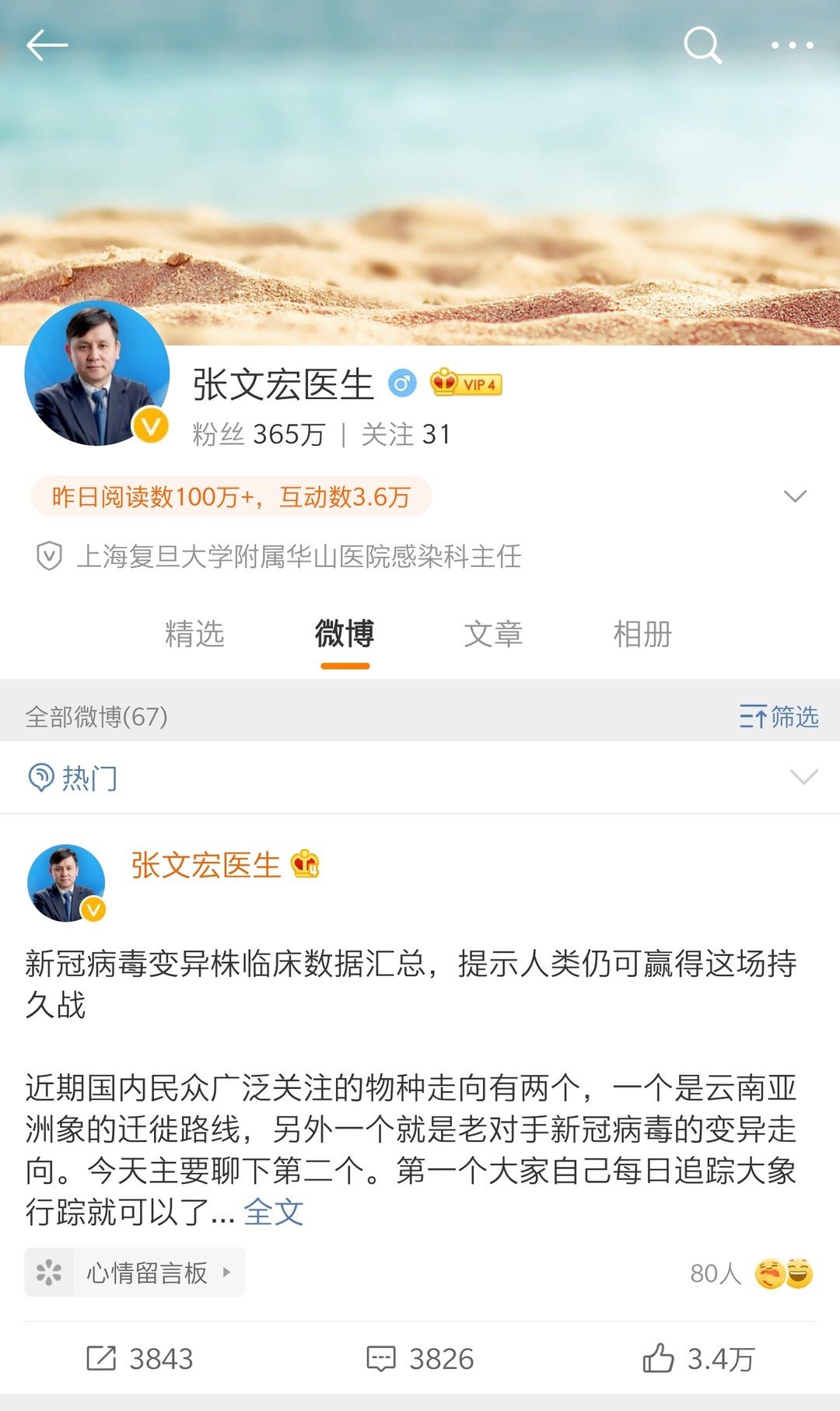Open the large profile avatar

point(96,373)
